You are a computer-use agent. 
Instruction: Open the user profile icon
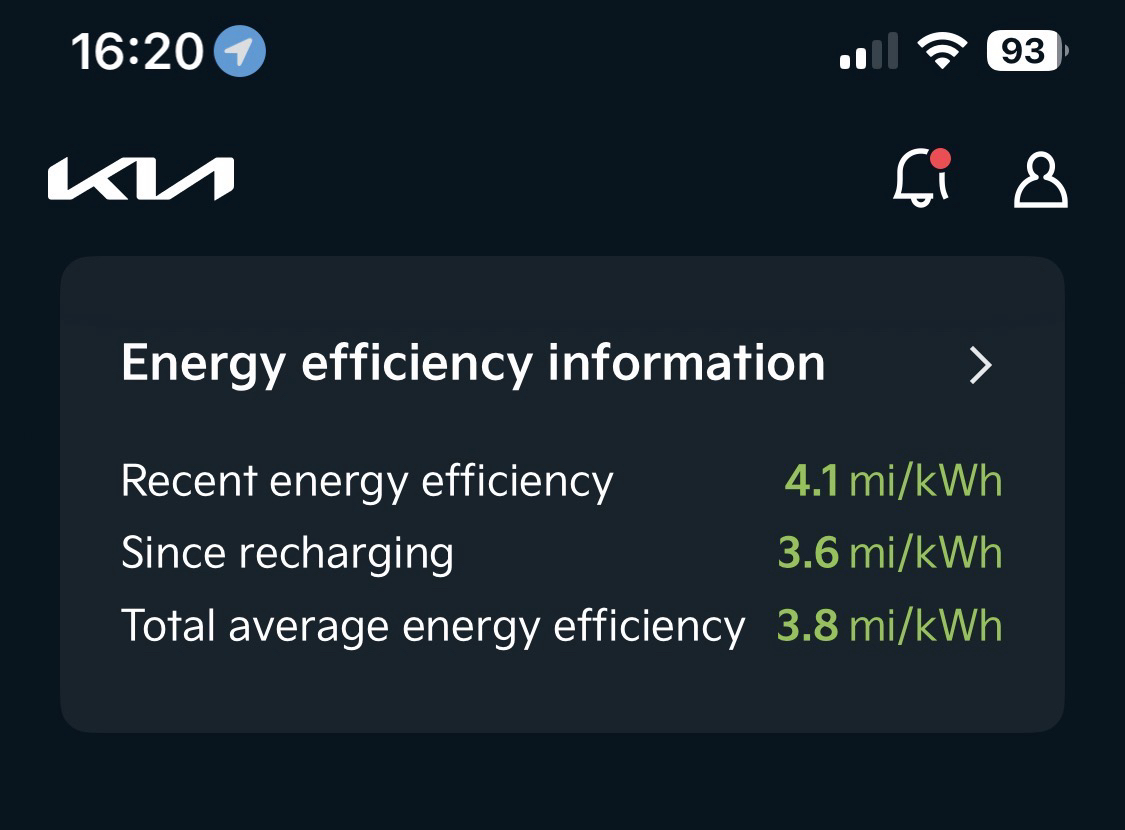[x=1040, y=180]
